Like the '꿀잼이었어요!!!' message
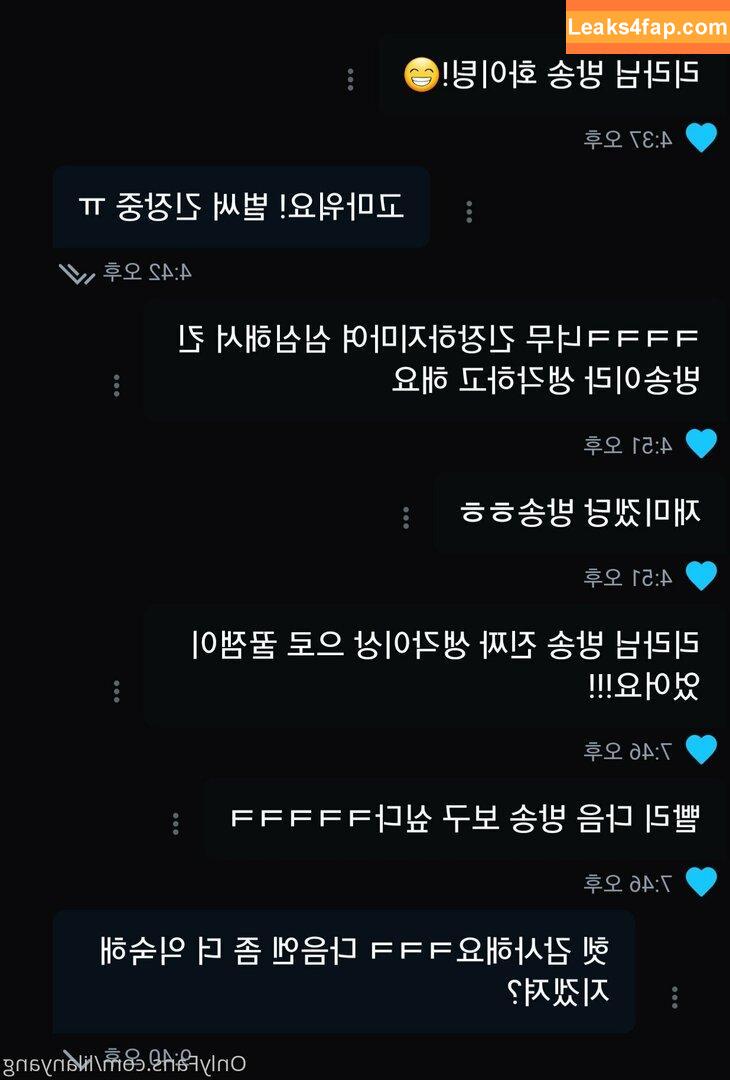 tap(701, 750)
